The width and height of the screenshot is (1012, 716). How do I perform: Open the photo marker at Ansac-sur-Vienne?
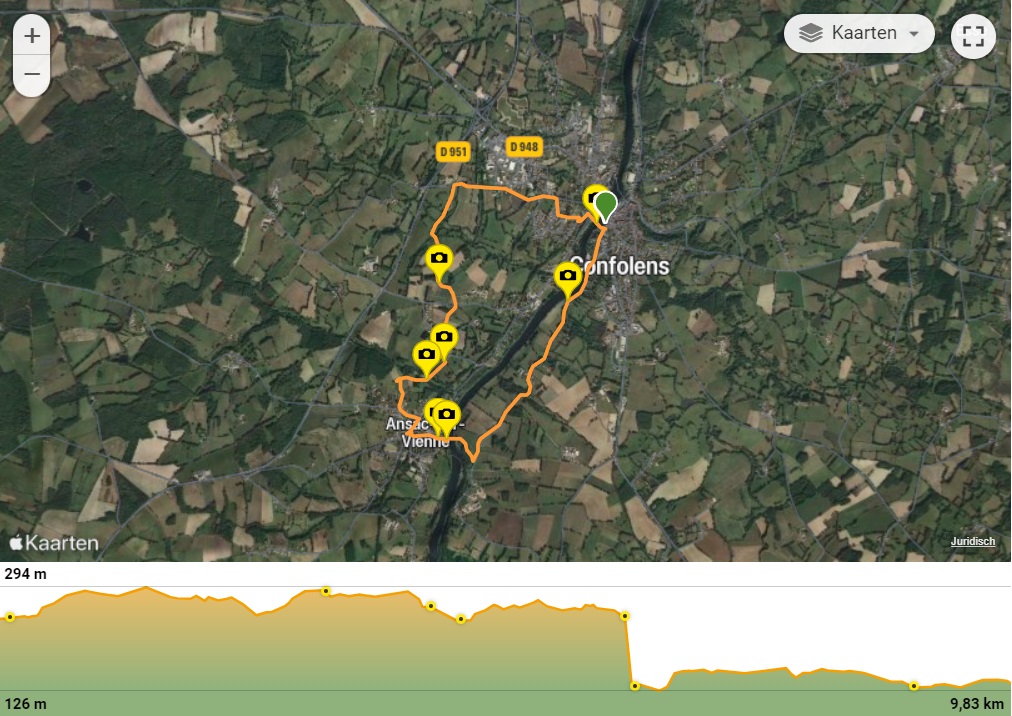coord(447,413)
